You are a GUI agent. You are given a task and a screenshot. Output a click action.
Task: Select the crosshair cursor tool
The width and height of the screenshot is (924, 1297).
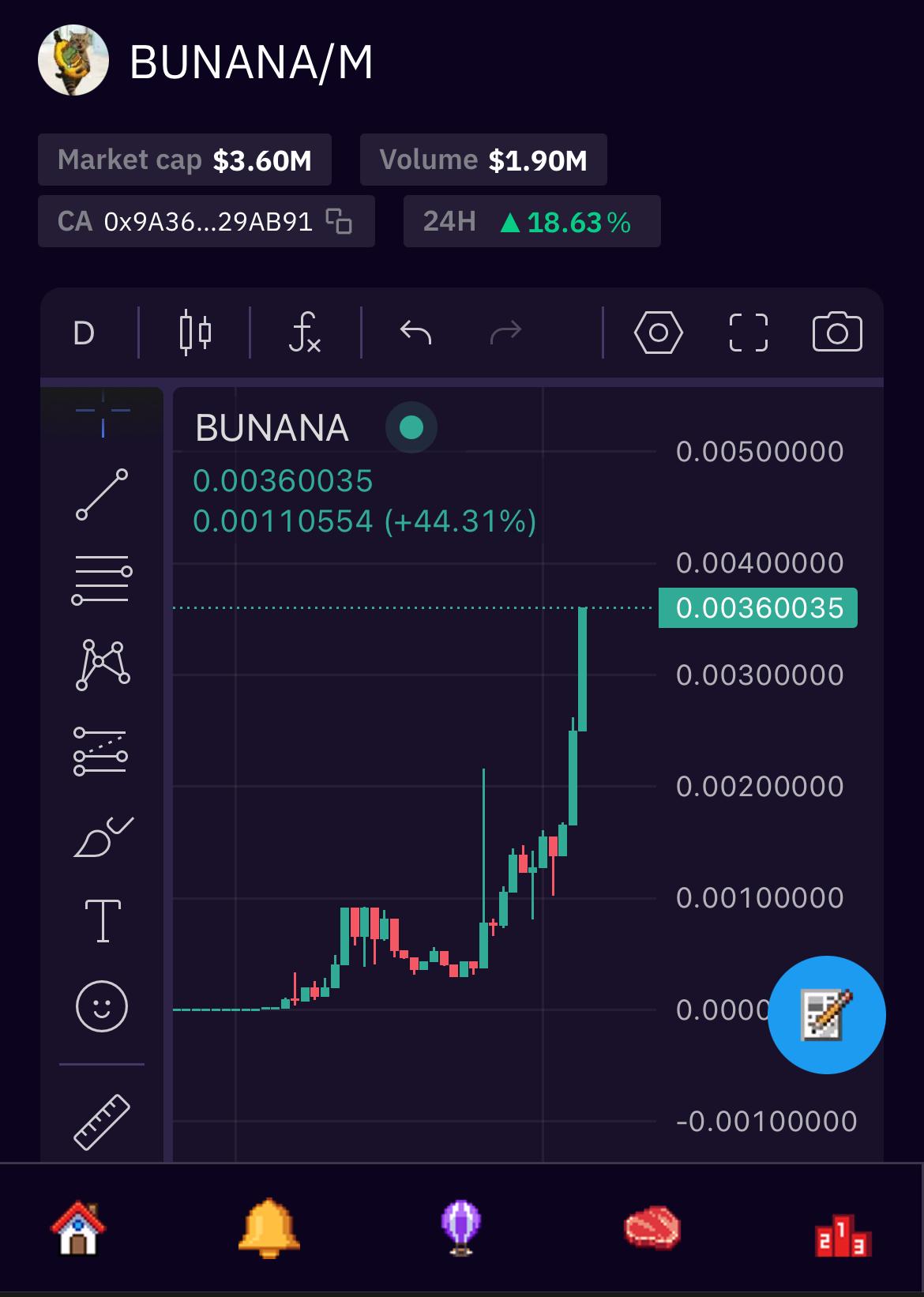[x=103, y=412]
